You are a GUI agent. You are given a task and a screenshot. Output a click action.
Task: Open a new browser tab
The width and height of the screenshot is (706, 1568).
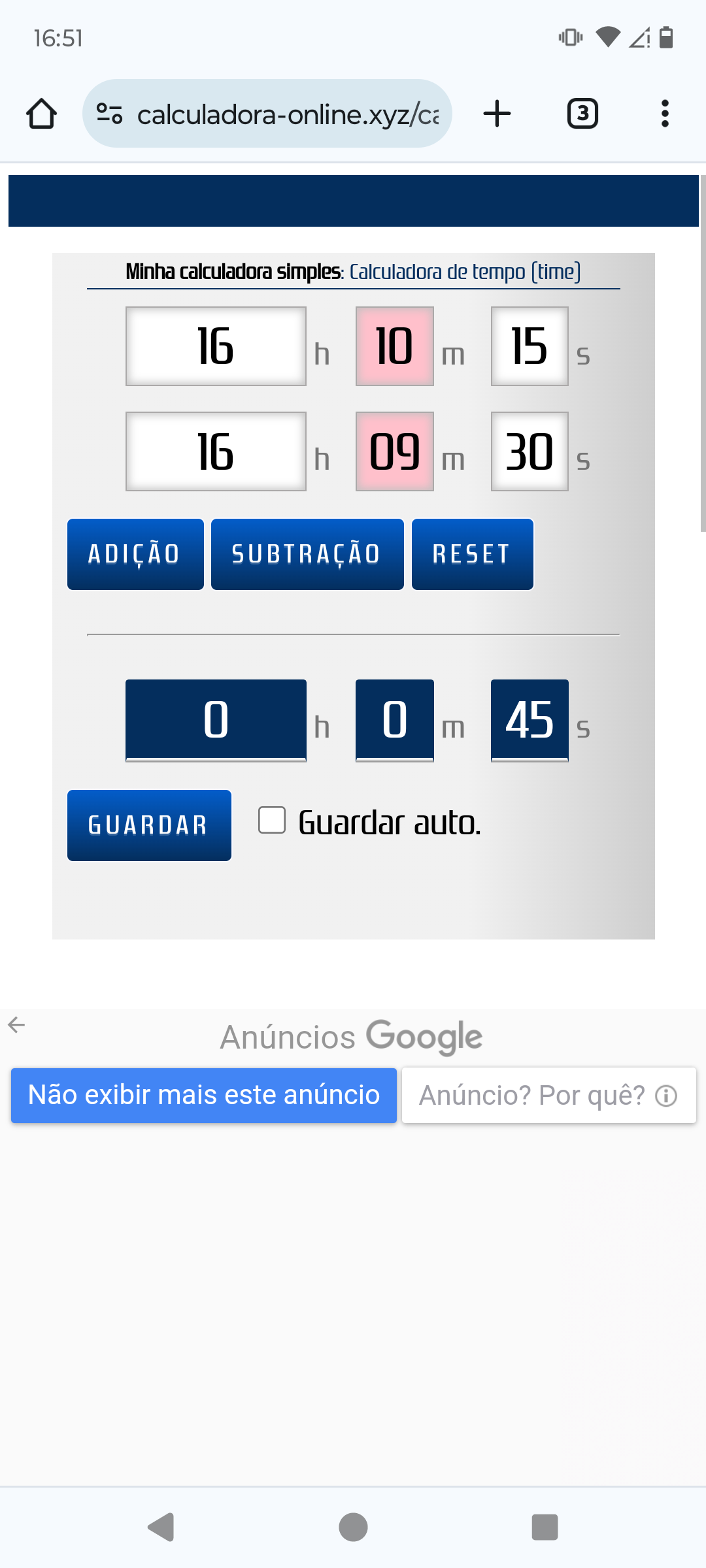pos(497,114)
